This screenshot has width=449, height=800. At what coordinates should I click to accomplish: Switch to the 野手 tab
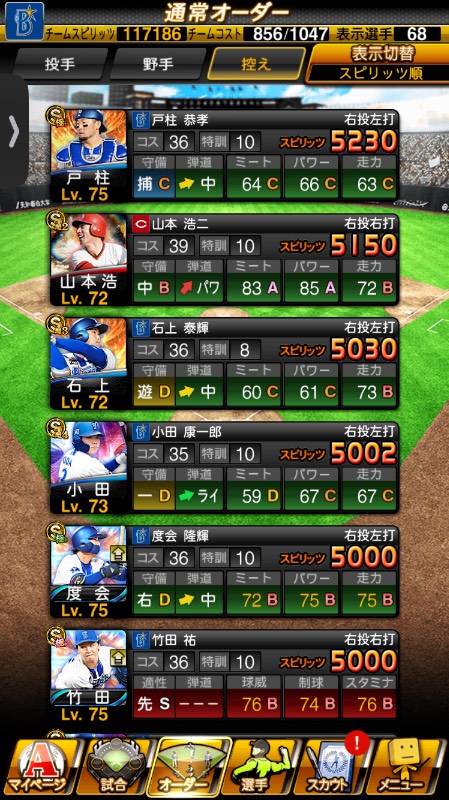coord(158,65)
